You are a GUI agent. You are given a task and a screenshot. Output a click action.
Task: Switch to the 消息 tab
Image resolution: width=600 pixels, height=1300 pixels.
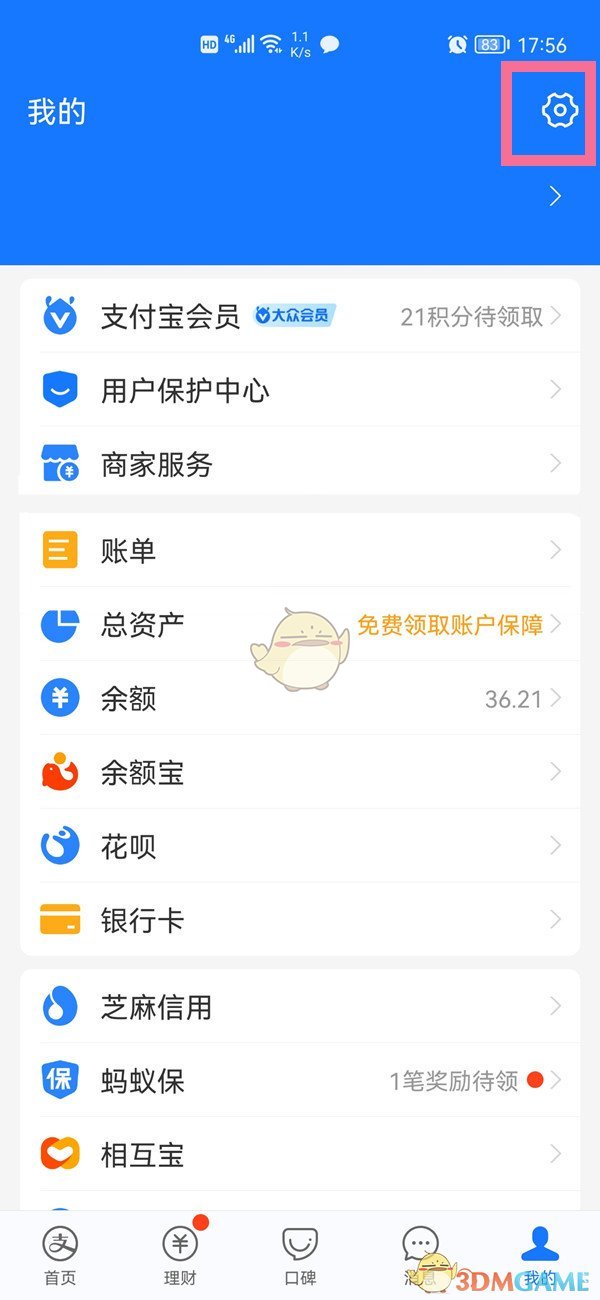pyautogui.click(x=420, y=1257)
